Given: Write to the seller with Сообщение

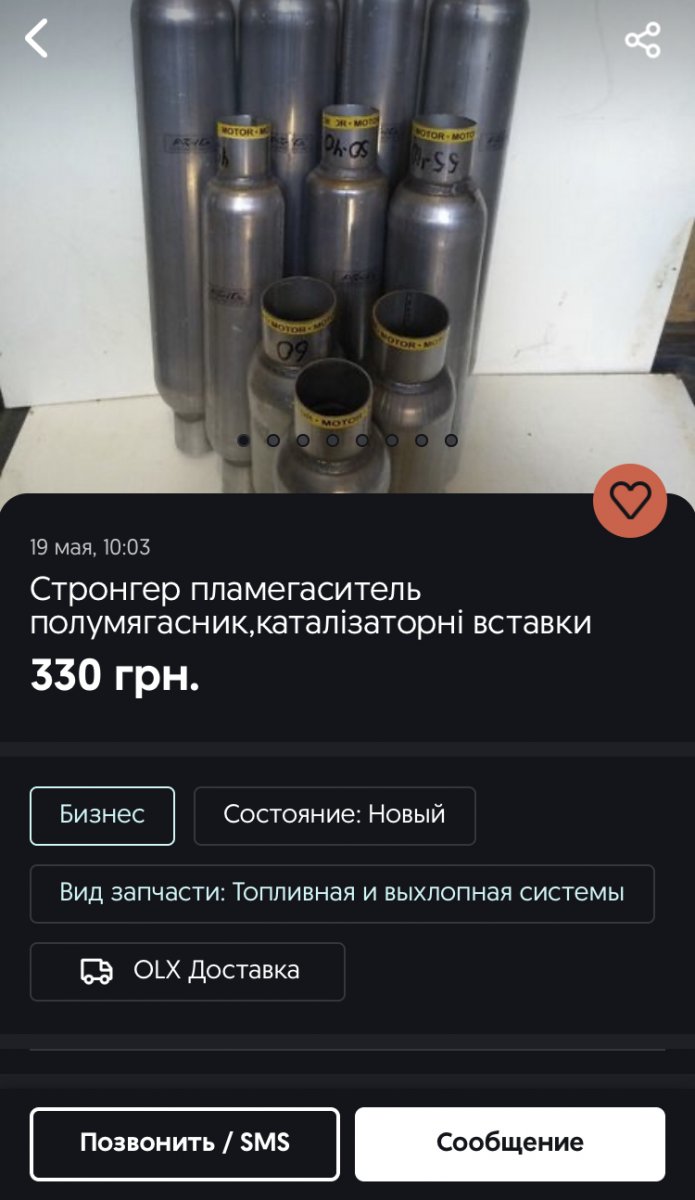Looking at the screenshot, I should tap(509, 1143).
